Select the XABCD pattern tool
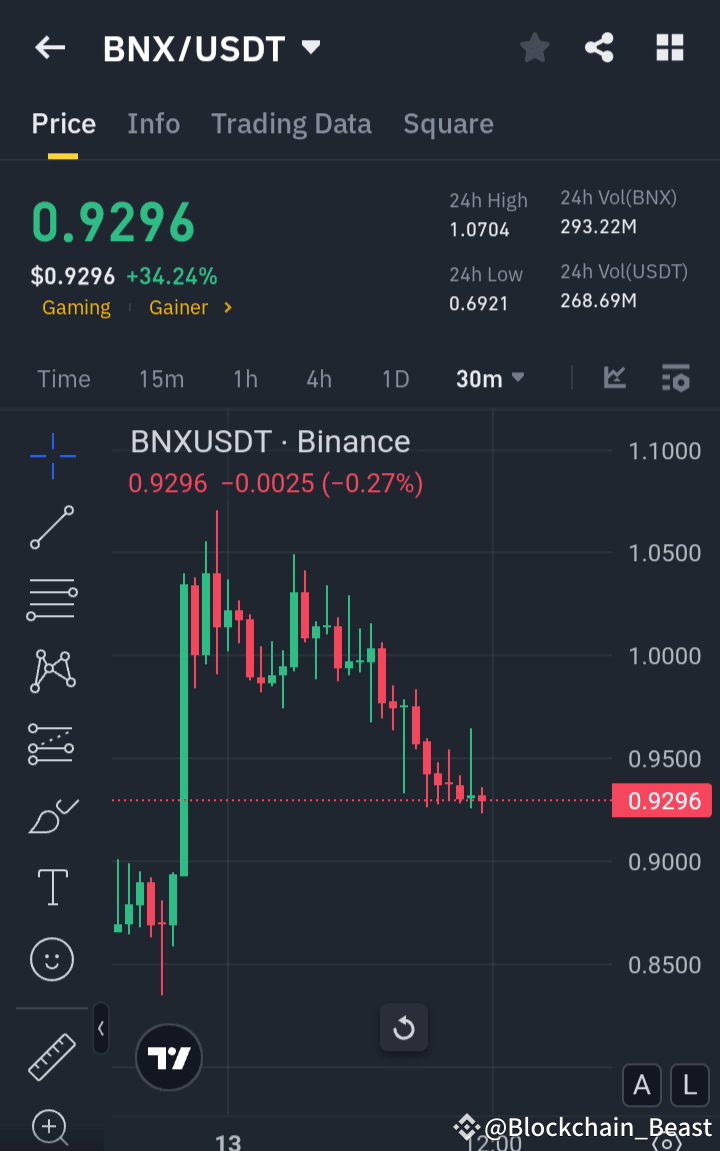 click(x=51, y=670)
